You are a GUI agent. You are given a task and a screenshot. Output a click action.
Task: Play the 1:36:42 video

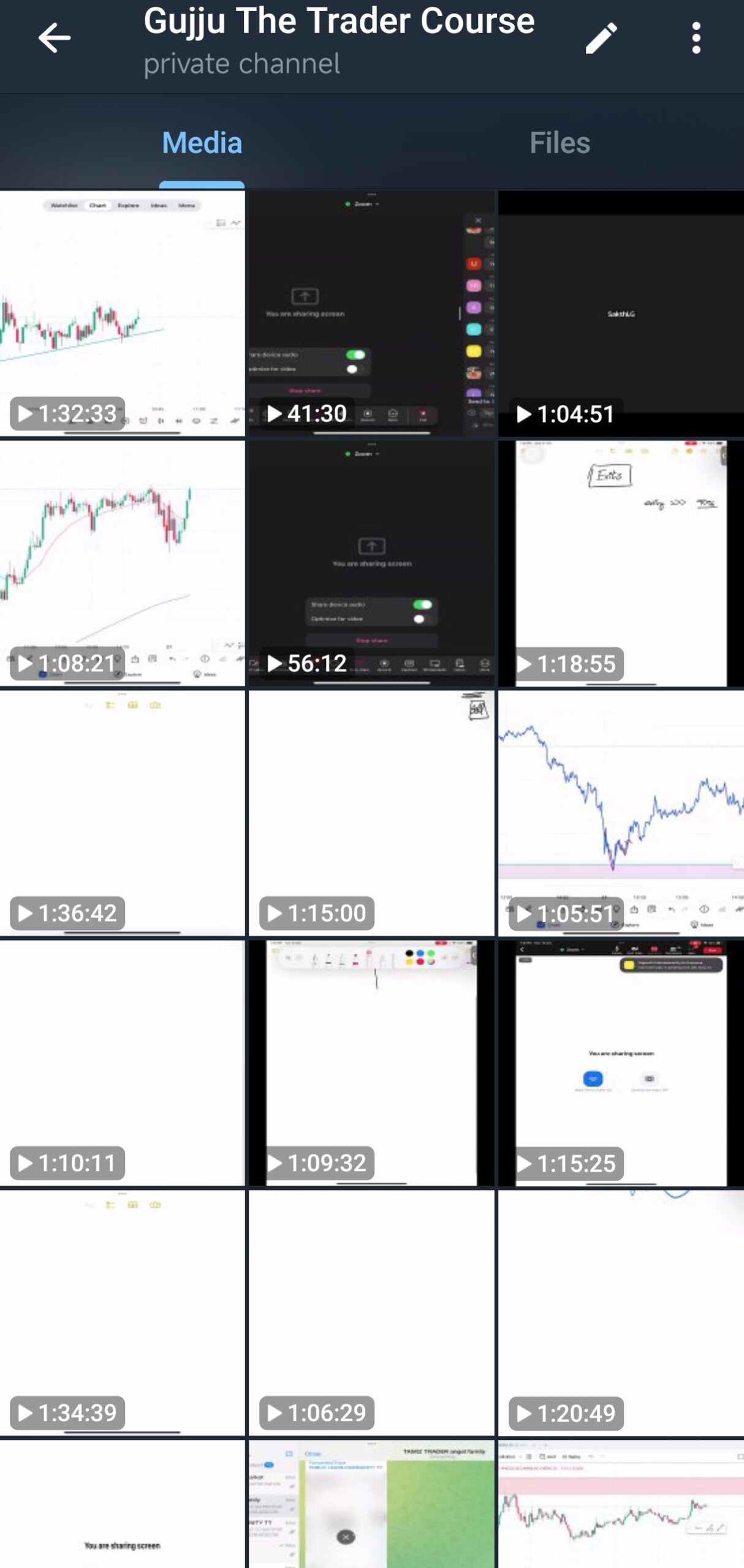(122, 813)
